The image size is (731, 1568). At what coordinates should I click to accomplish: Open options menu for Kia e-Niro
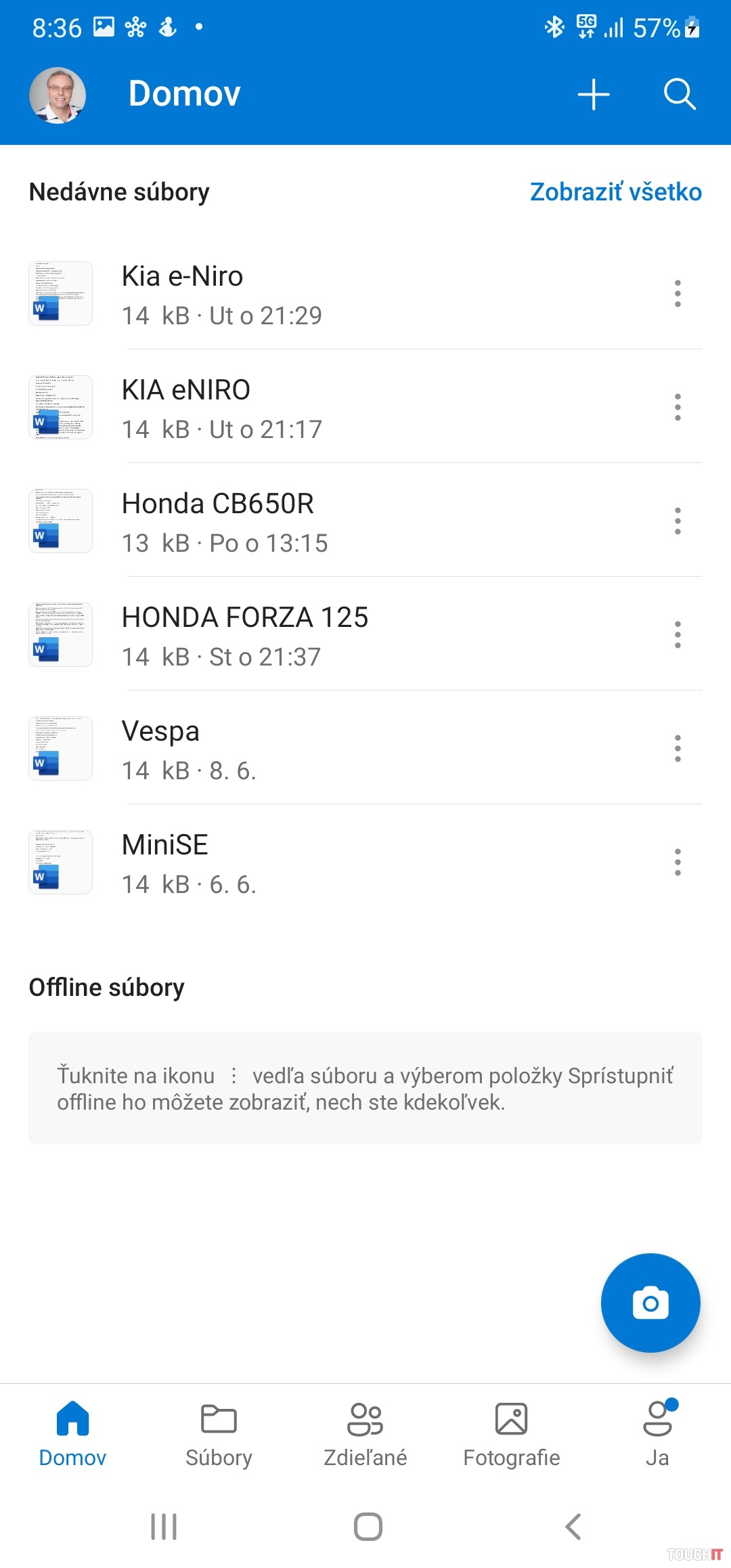(678, 294)
